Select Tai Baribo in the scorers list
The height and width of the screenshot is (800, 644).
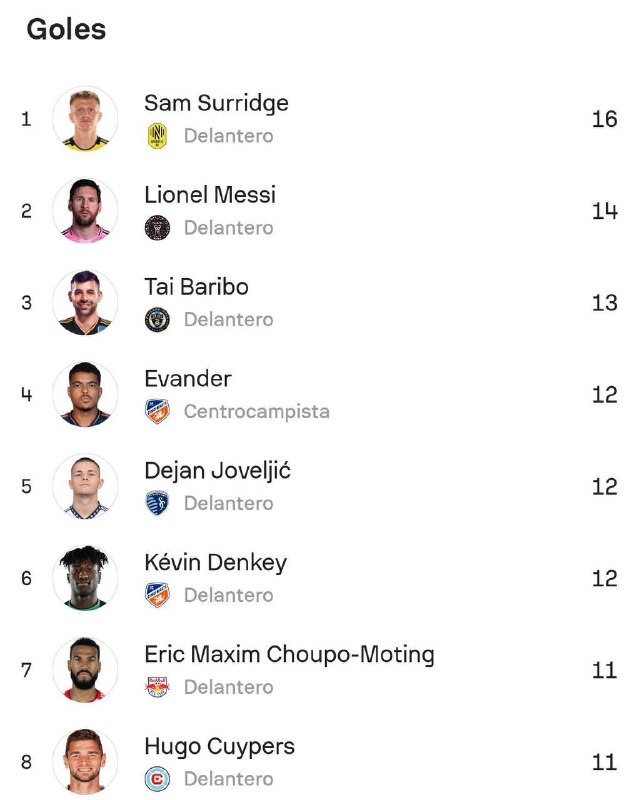pos(196,288)
